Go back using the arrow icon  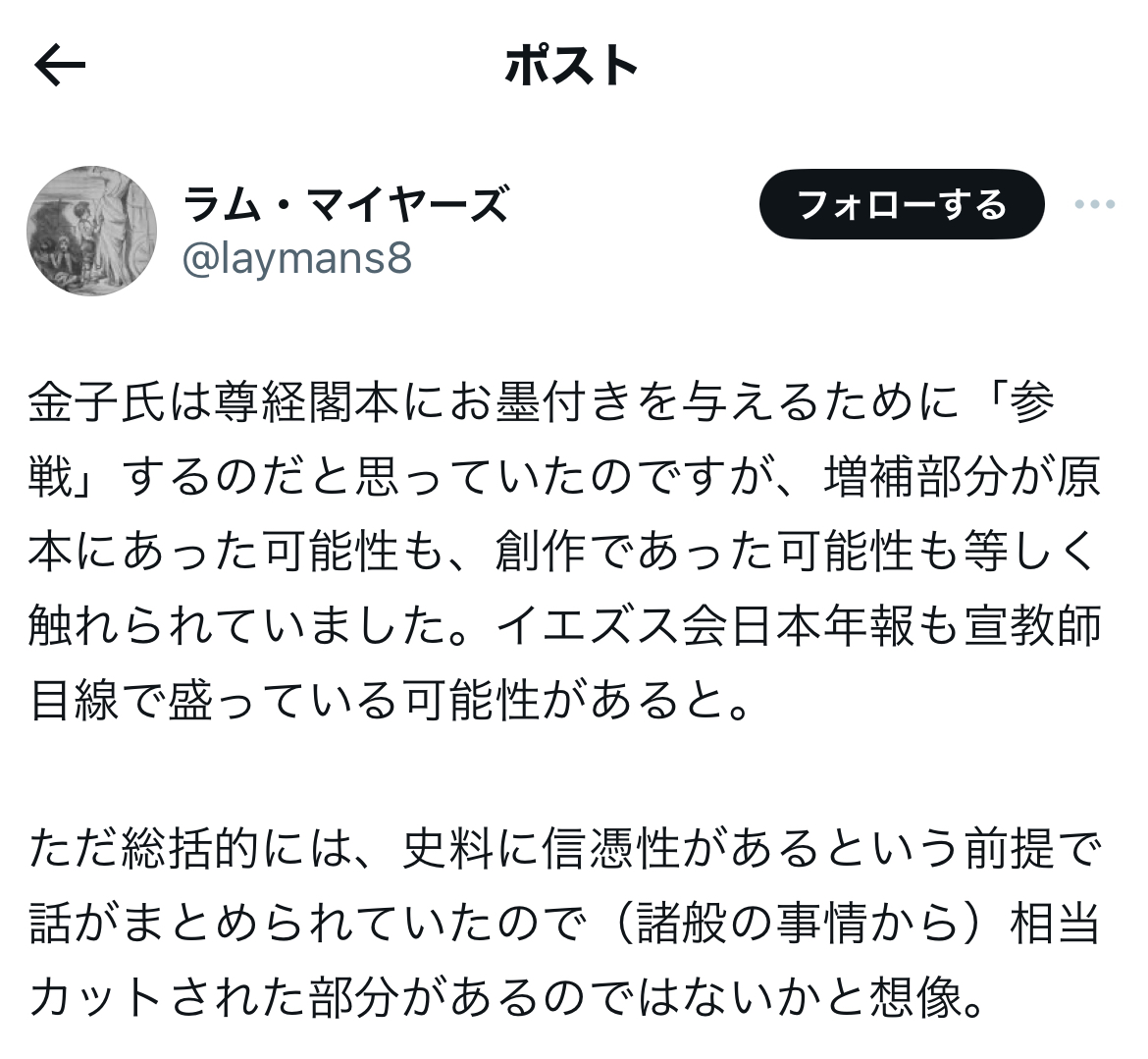[x=60, y=66]
